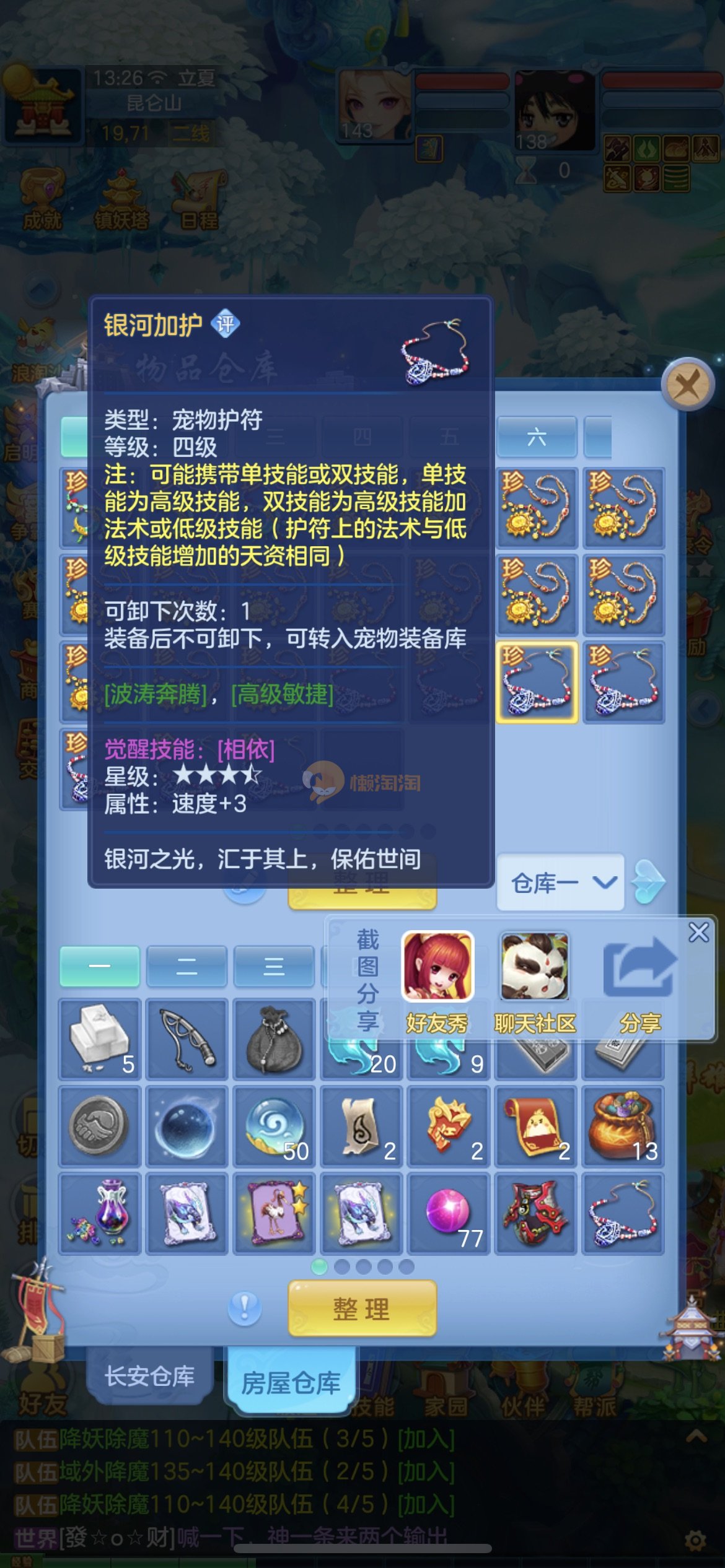The width and height of the screenshot is (725, 1568).
Task: Select the treasure bag stack of 13
Action: (x=623, y=1126)
